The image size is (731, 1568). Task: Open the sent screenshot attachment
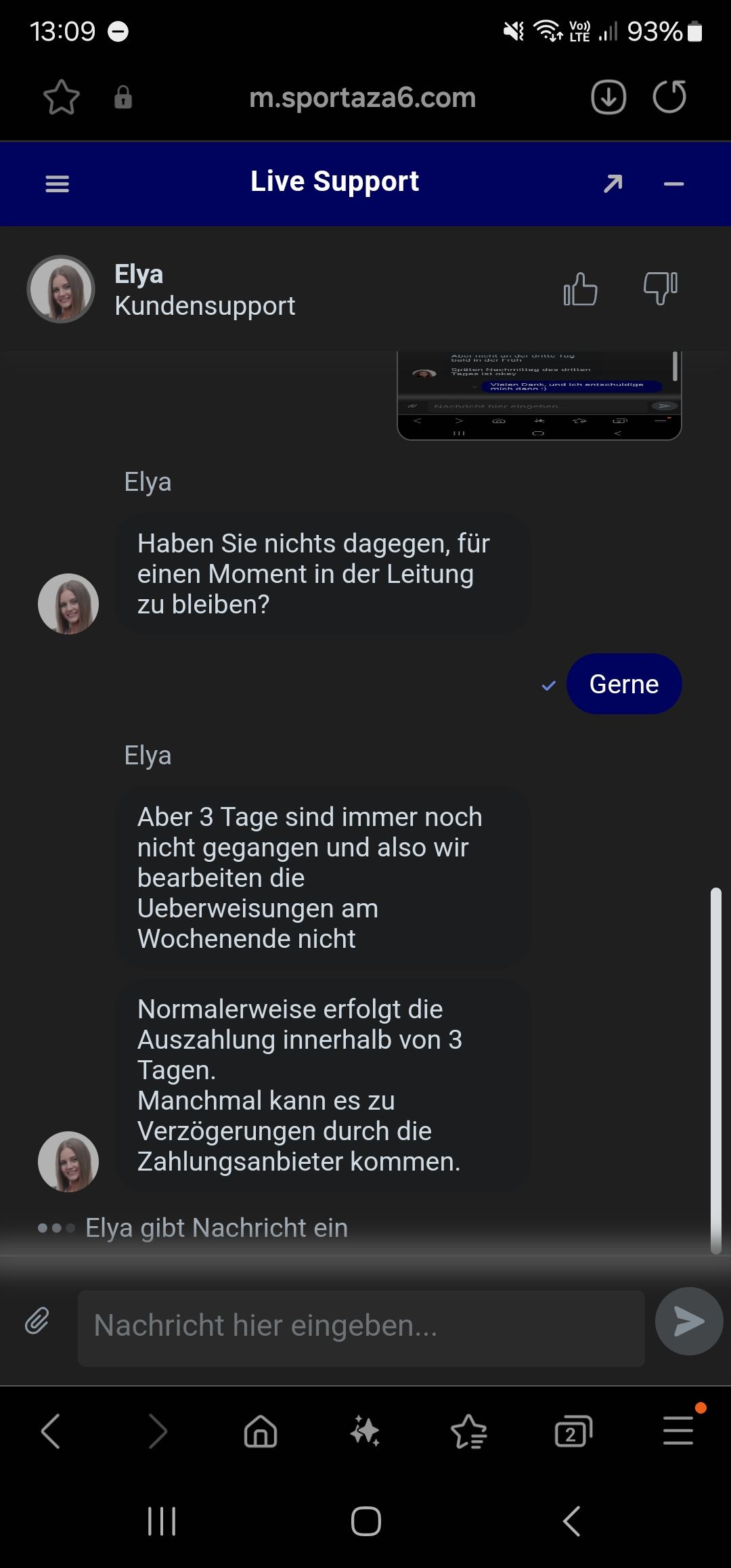pos(539,396)
